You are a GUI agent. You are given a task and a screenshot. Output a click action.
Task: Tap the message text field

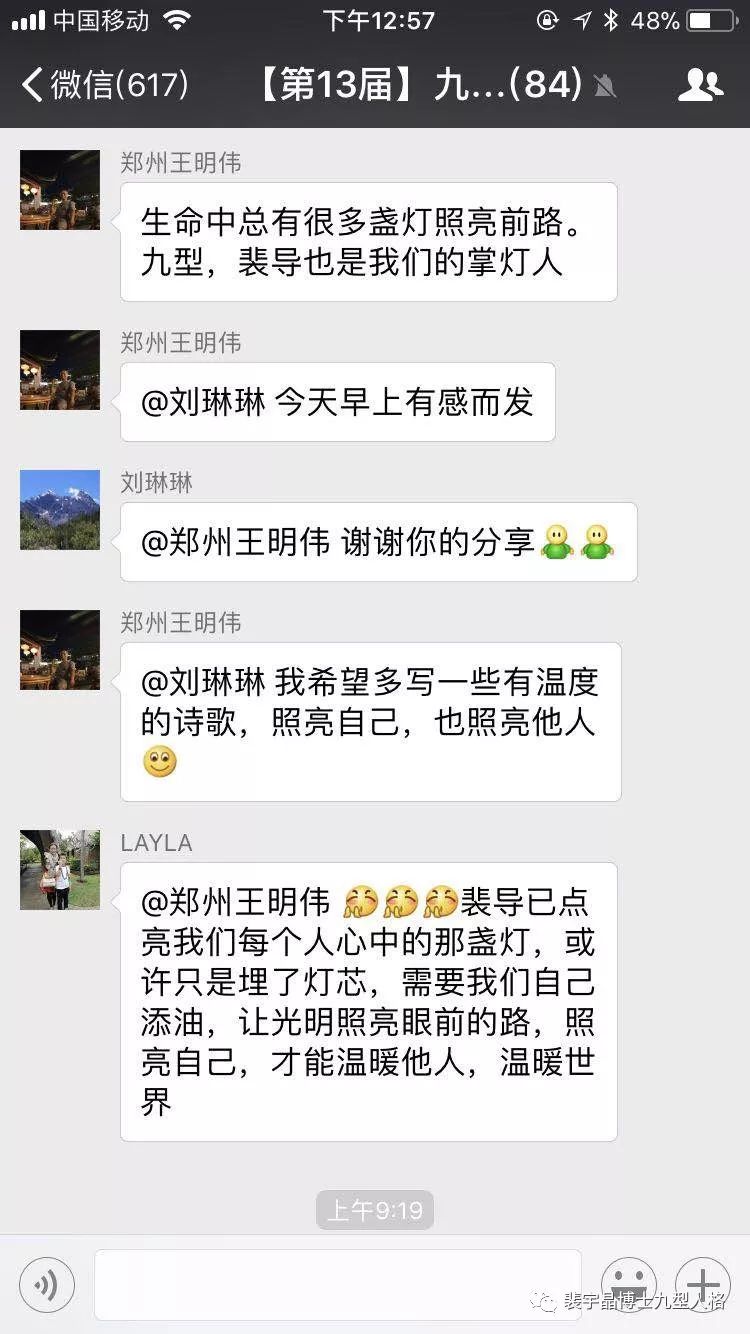coord(337,1284)
